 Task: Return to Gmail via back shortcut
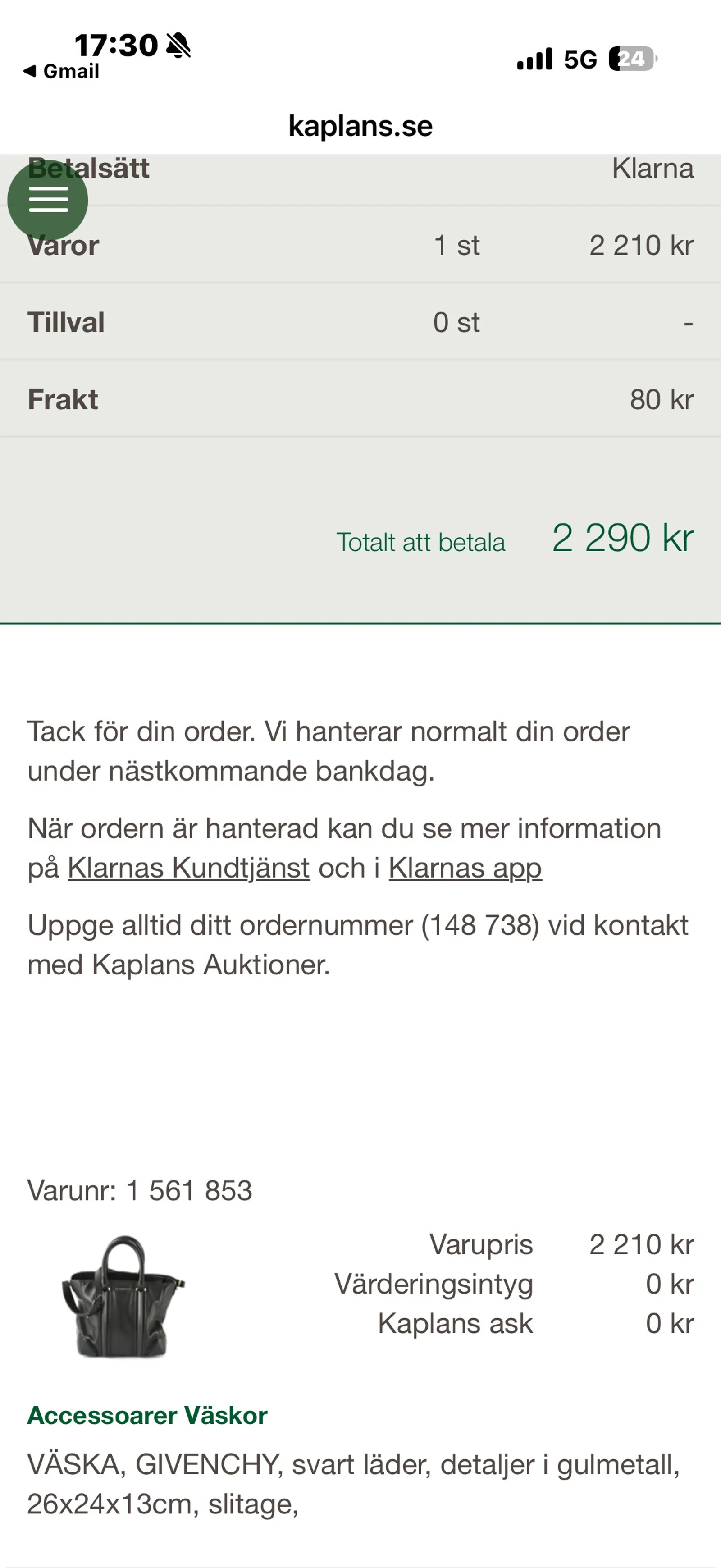(x=61, y=71)
